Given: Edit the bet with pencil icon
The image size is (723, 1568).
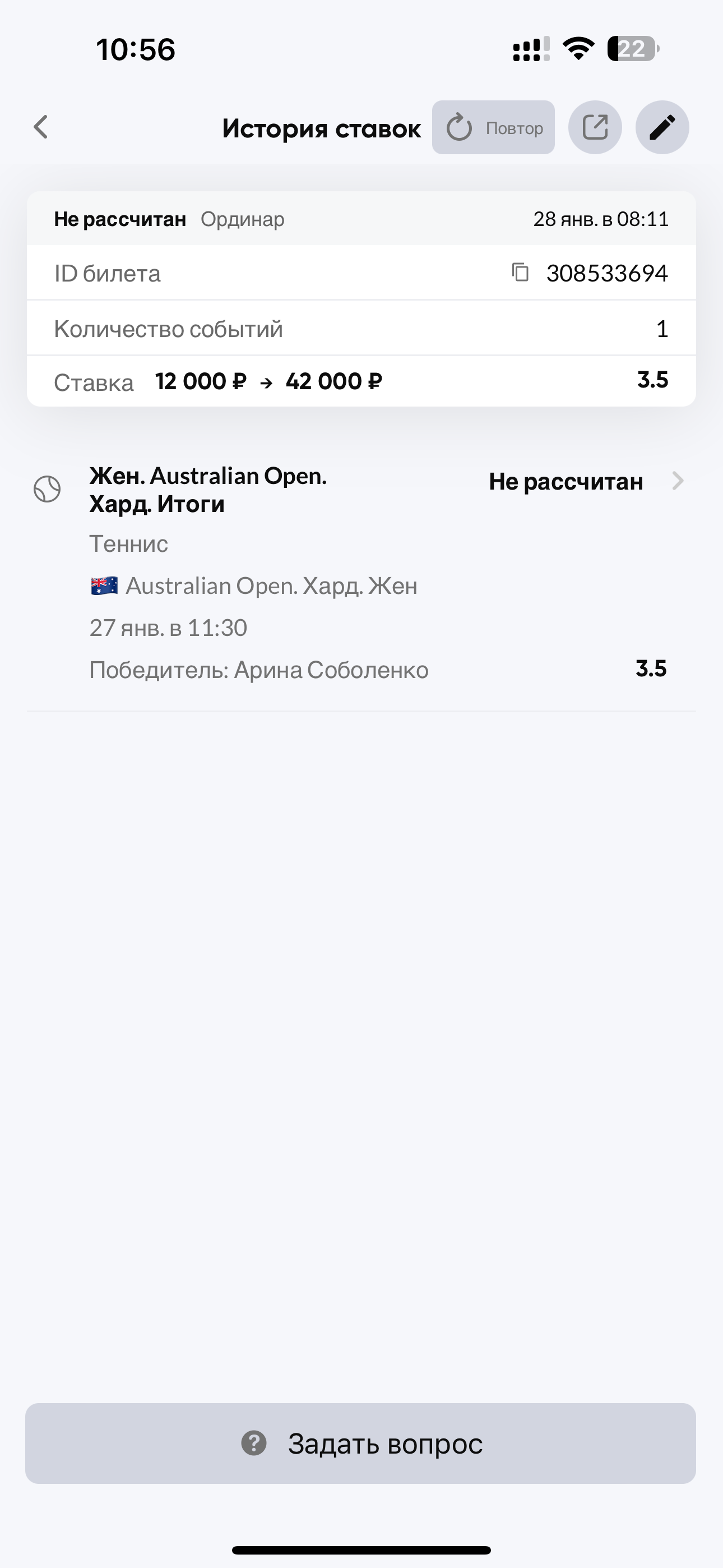Looking at the screenshot, I should (662, 127).
